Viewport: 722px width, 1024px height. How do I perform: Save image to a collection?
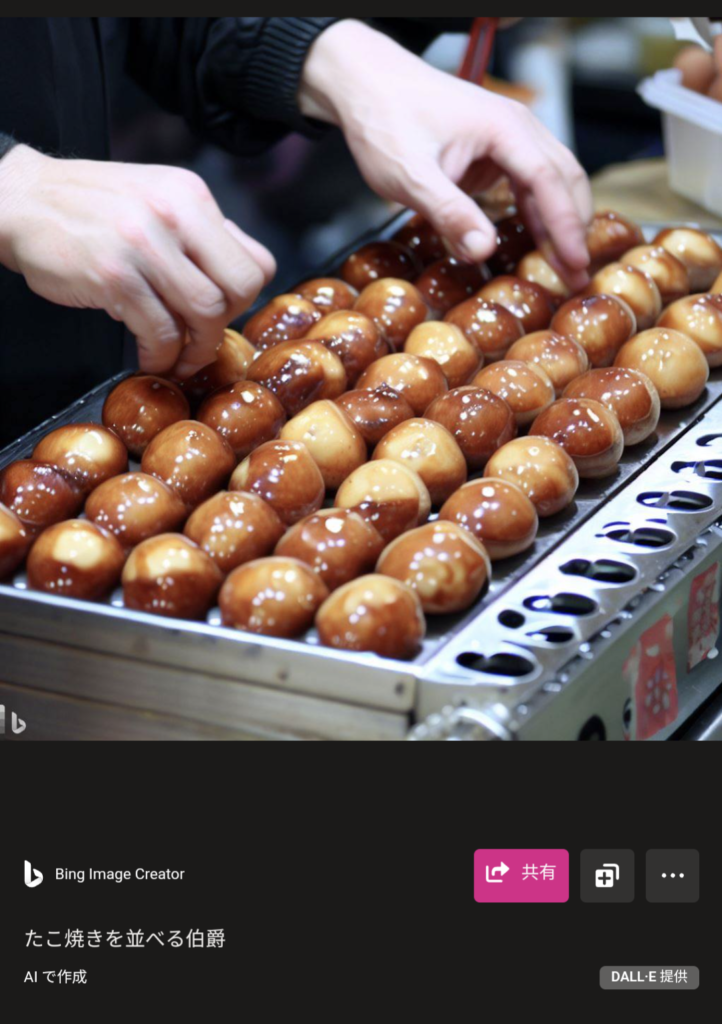(x=607, y=876)
